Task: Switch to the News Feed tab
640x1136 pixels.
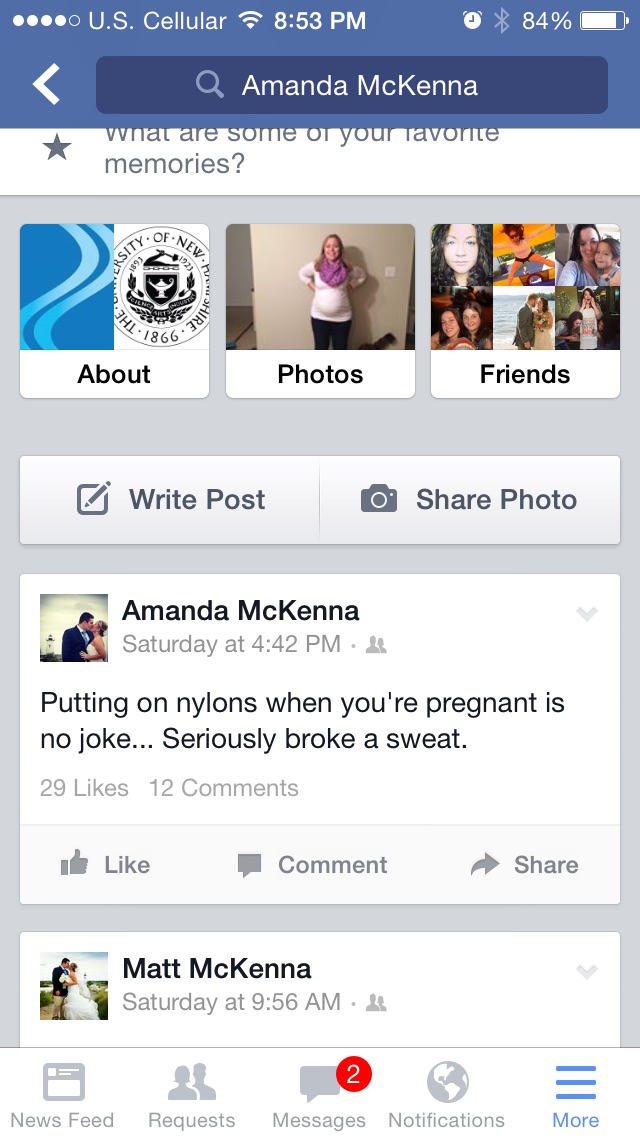Action: pos(63,1094)
